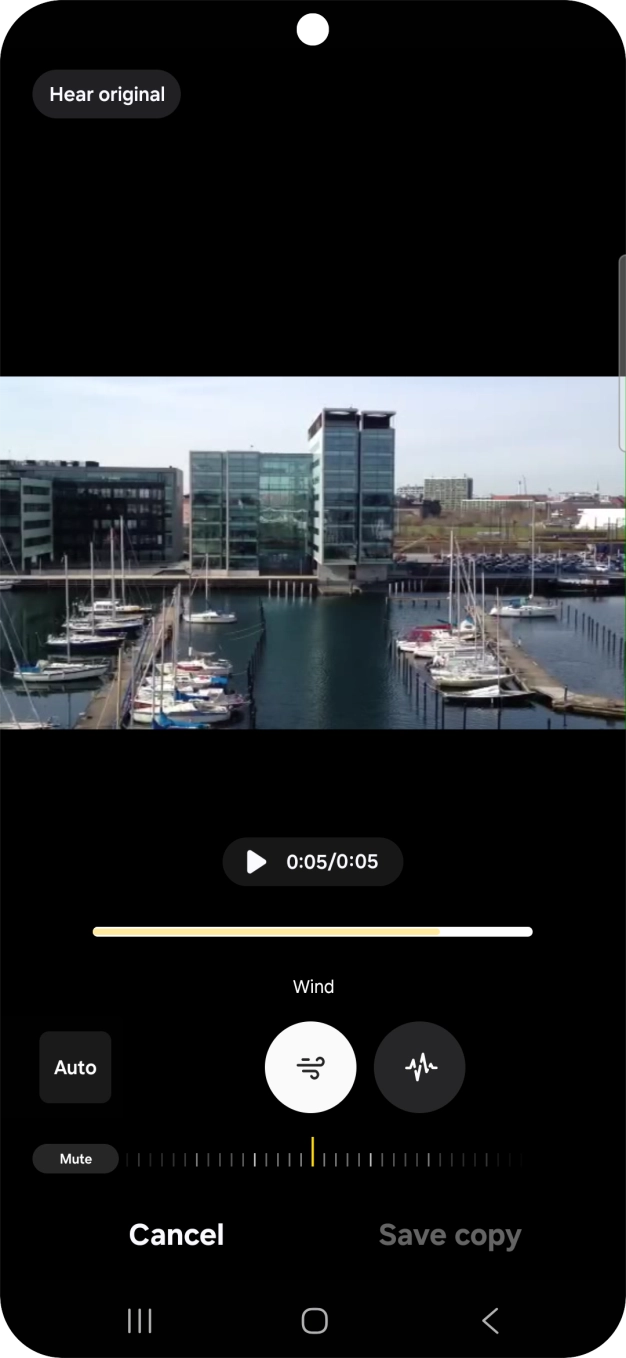Tap the Hear original button
626x1358 pixels.
(x=107, y=94)
